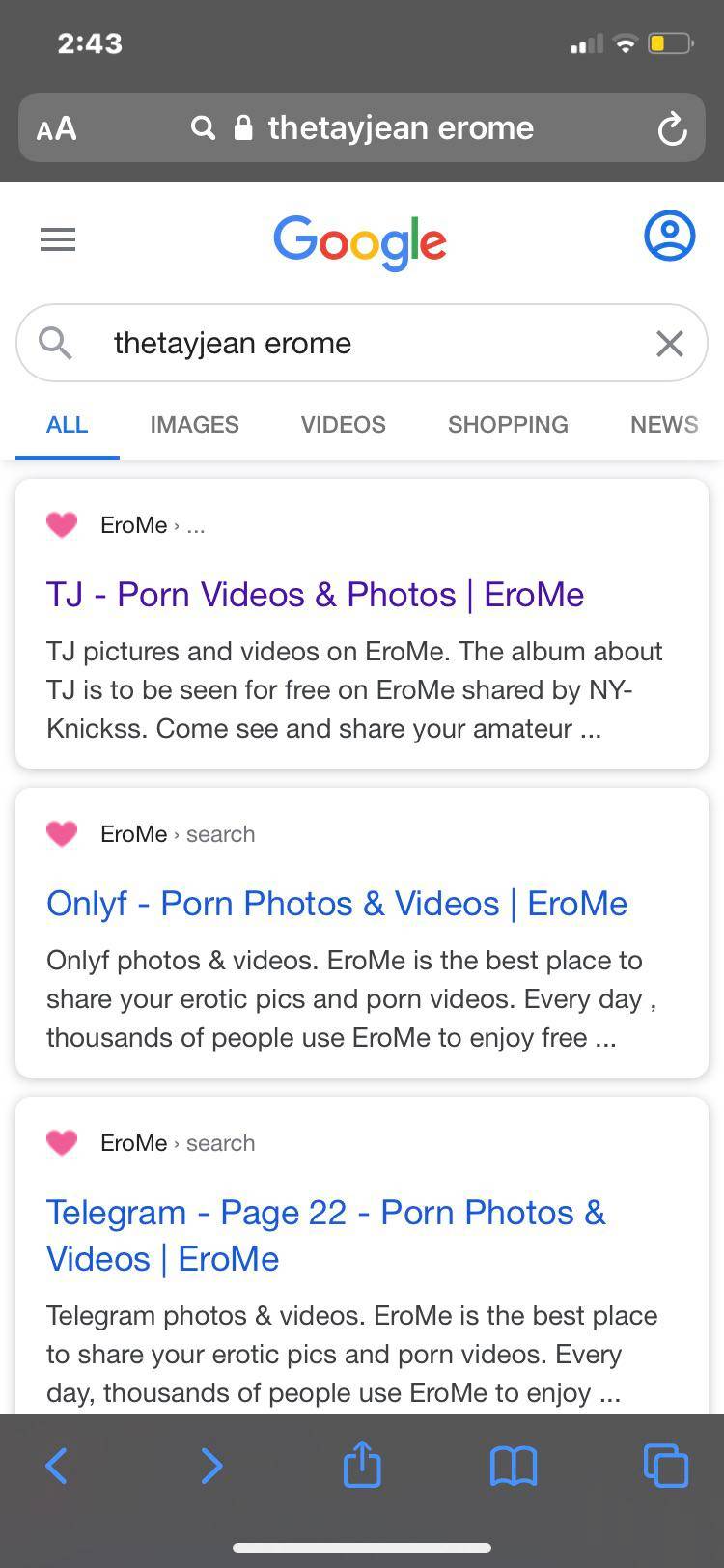The image size is (724, 1568).
Task: Open Safari bookmarks with the book icon
Action: (x=513, y=1465)
